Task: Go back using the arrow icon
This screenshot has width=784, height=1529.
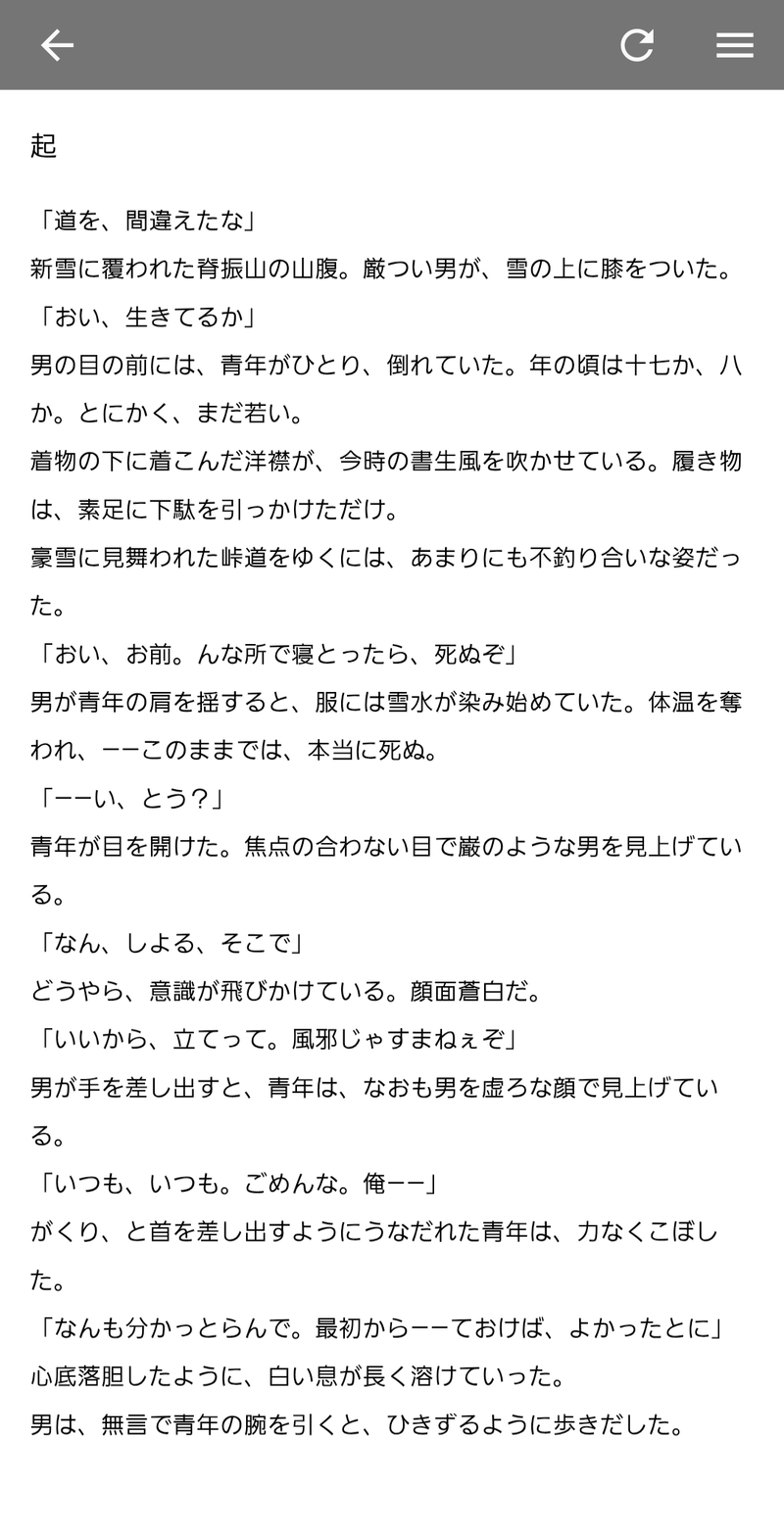Action: [x=57, y=45]
